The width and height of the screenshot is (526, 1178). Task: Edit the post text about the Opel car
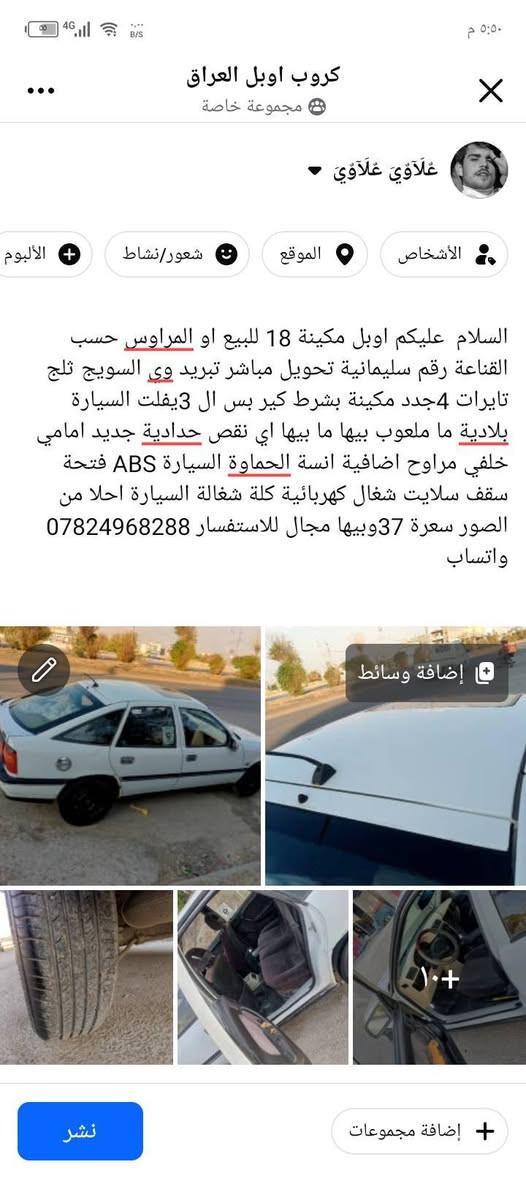click(x=277, y=448)
